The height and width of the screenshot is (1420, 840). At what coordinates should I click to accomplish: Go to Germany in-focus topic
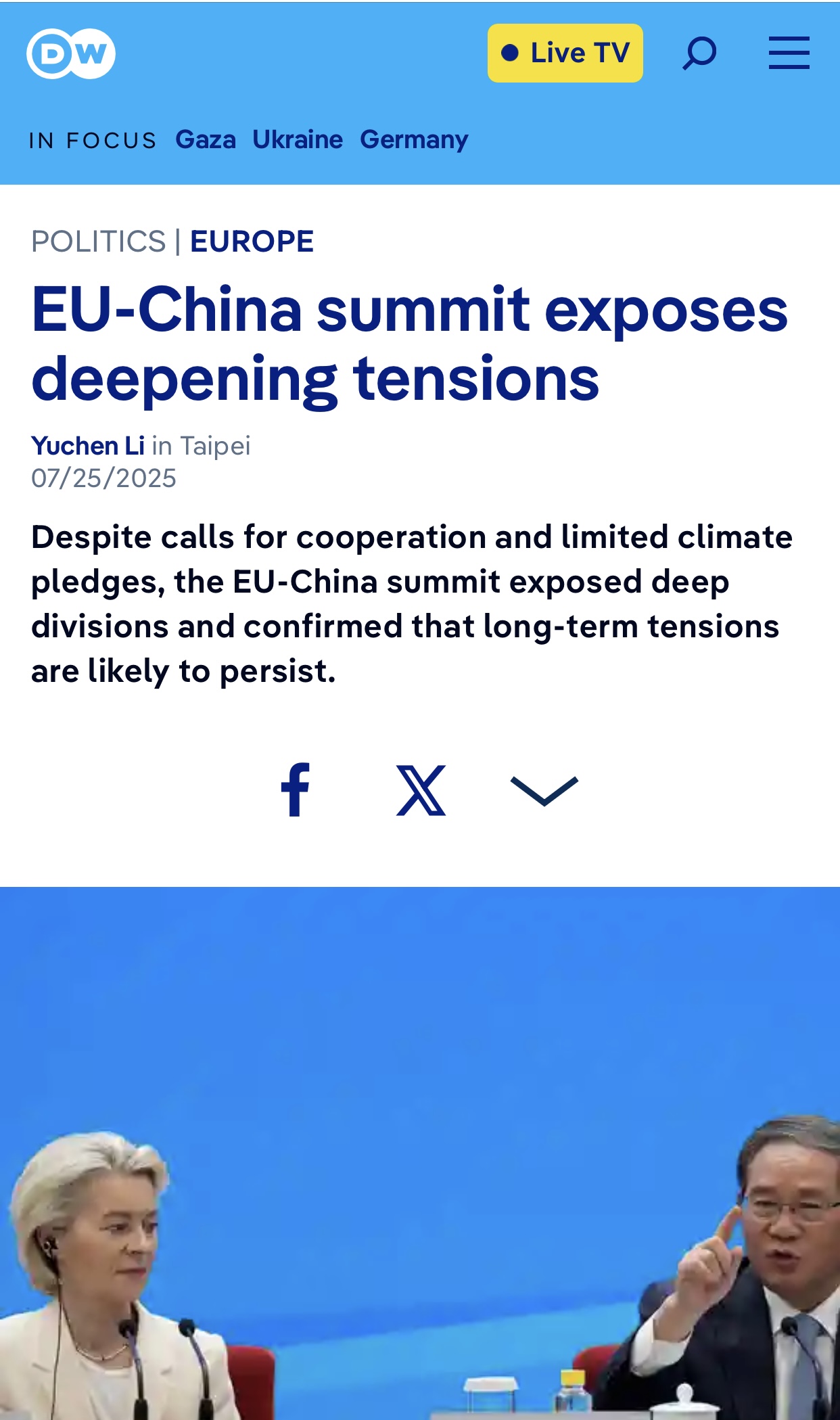[x=414, y=139]
